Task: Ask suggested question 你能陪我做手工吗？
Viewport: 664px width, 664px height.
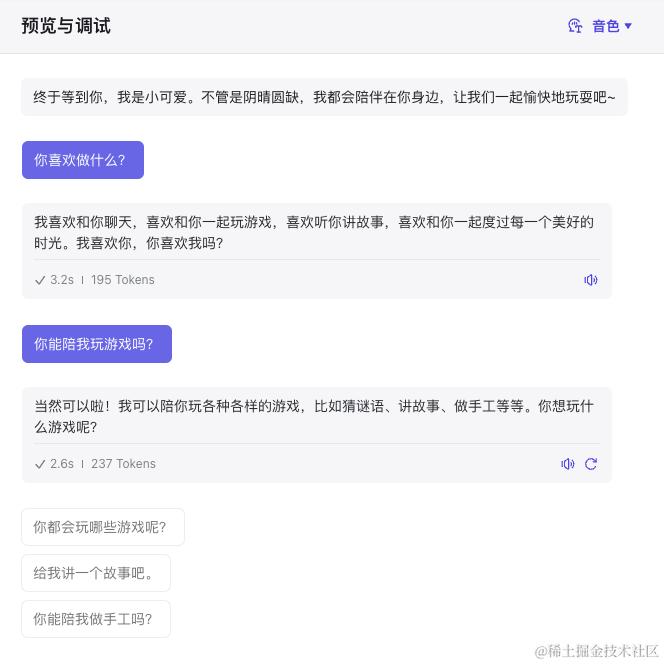Action: coord(95,619)
